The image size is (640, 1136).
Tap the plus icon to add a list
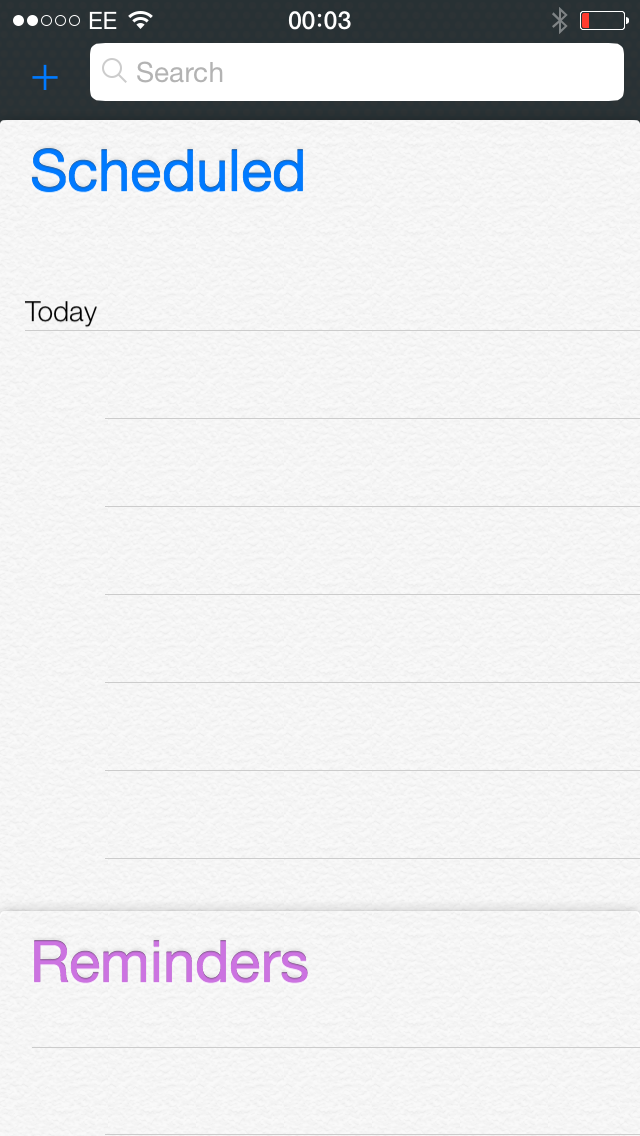[45, 77]
